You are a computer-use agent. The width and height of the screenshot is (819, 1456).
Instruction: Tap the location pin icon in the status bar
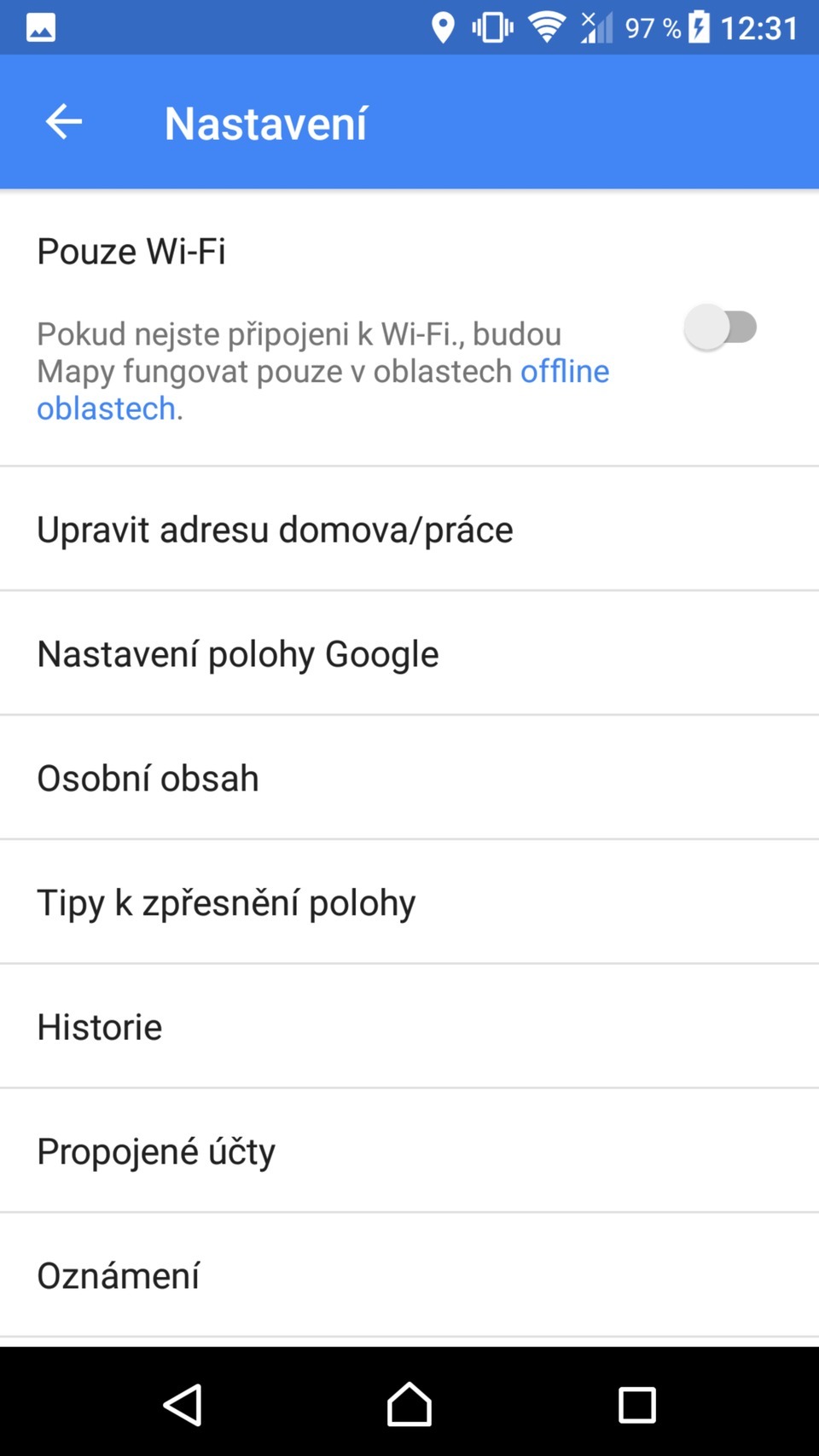point(442,26)
